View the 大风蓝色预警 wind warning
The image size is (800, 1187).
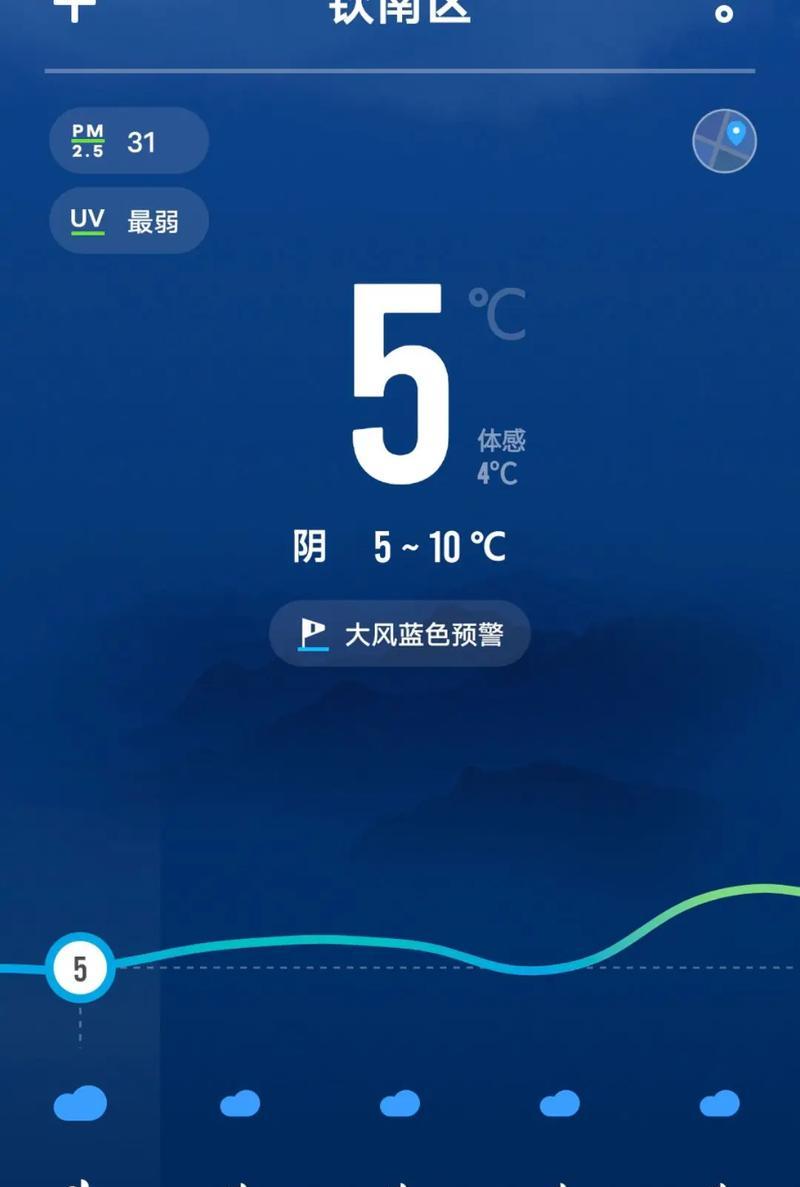(400, 634)
